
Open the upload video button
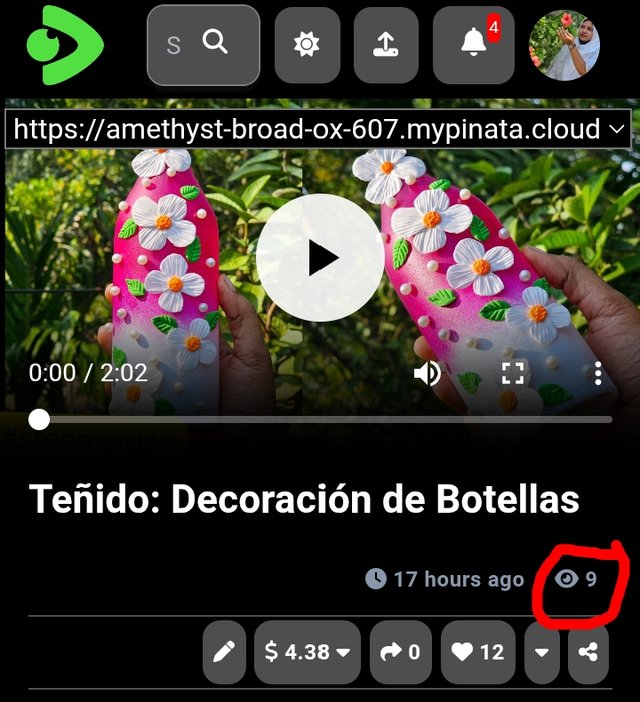click(385, 45)
